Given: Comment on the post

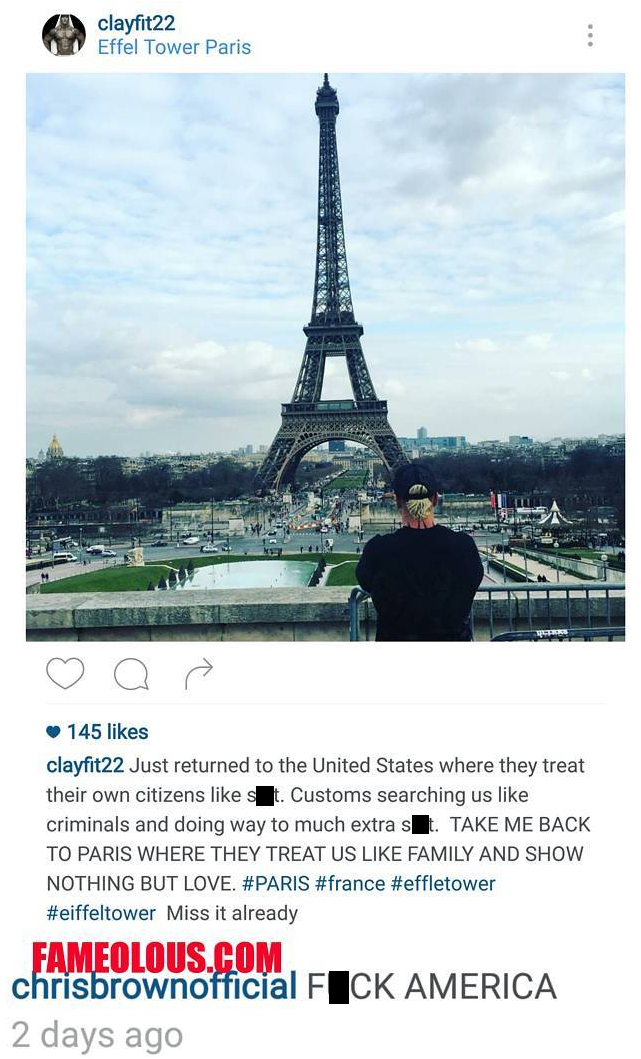Looking at the screenshot, I should [x=131, y=674].
